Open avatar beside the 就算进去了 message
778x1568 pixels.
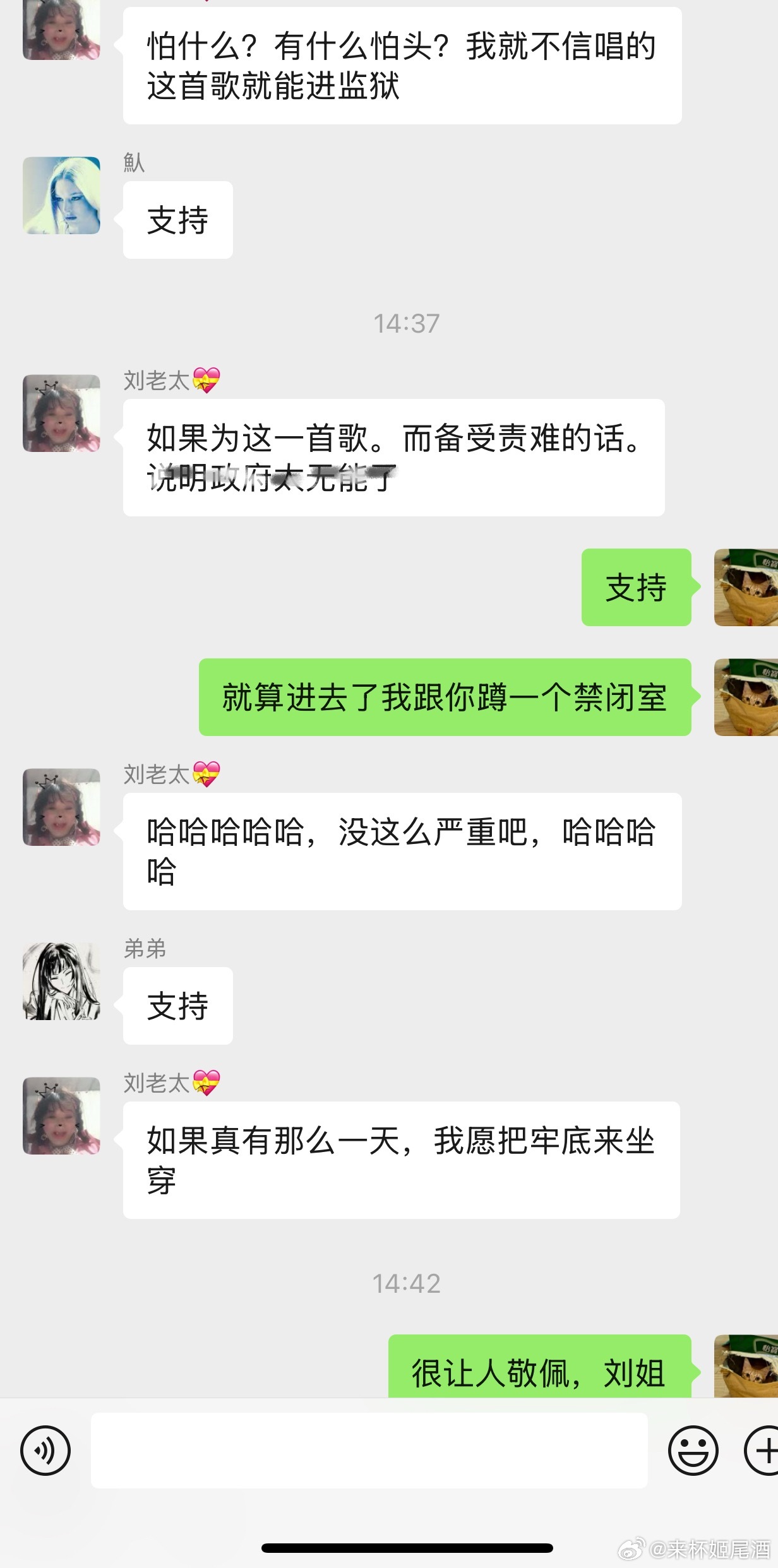pyautogui.click(x=746, y=697)
